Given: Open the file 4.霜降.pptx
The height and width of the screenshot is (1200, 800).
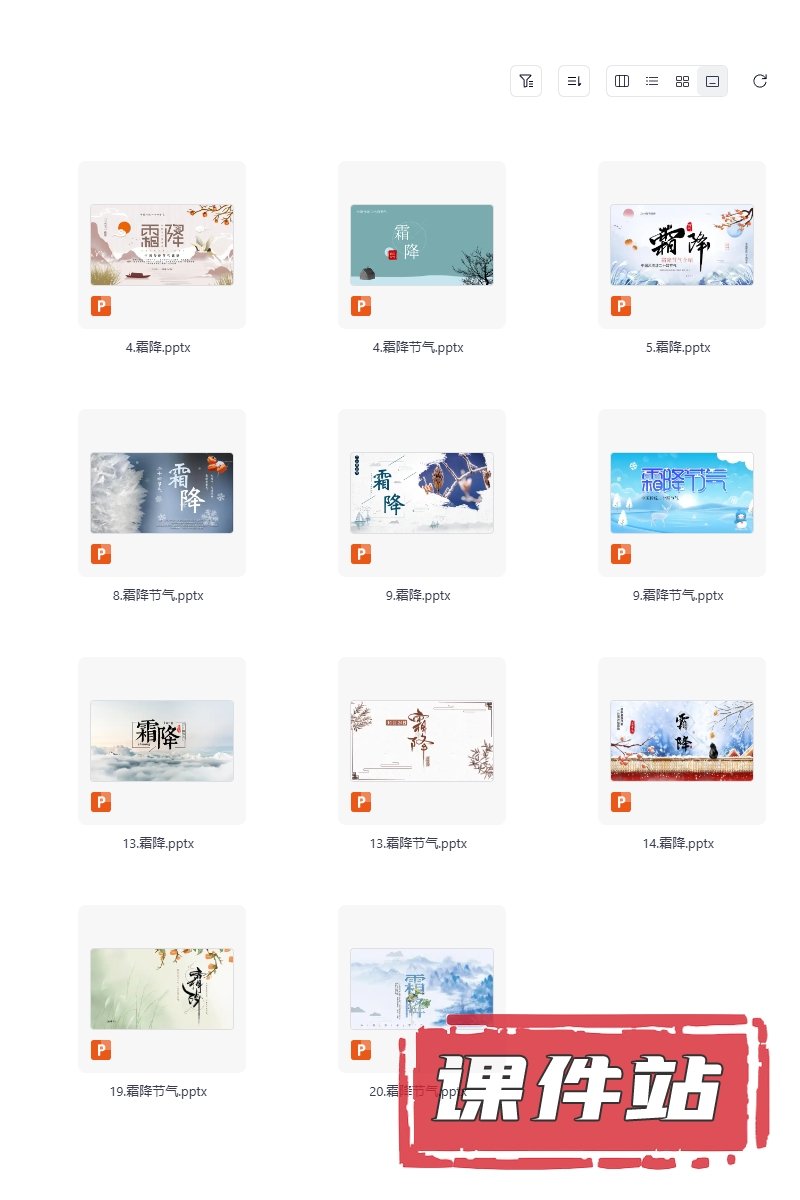Looking at the screenshot, I should [x=162, y=245].
